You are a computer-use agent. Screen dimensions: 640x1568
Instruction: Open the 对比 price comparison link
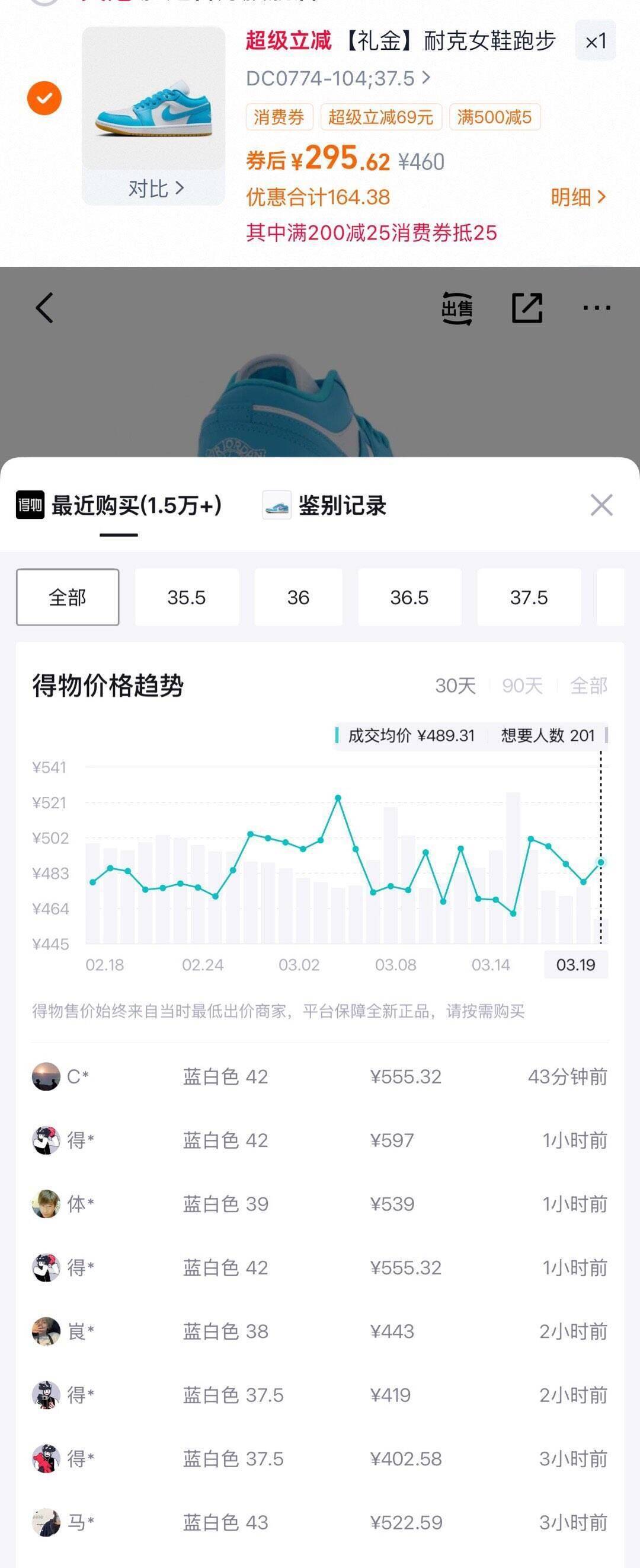156,189
